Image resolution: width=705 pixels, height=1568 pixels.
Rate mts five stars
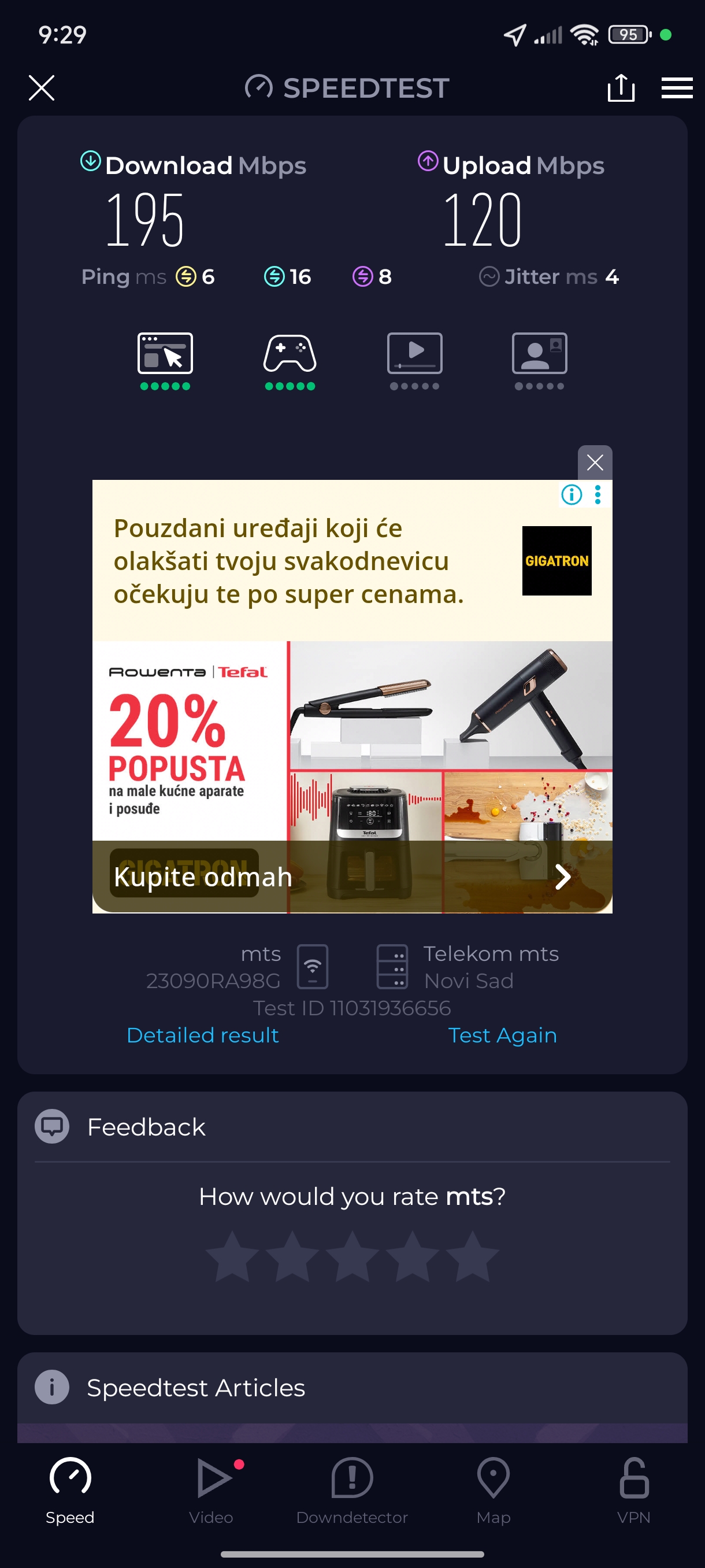[x=472, y=1256]
